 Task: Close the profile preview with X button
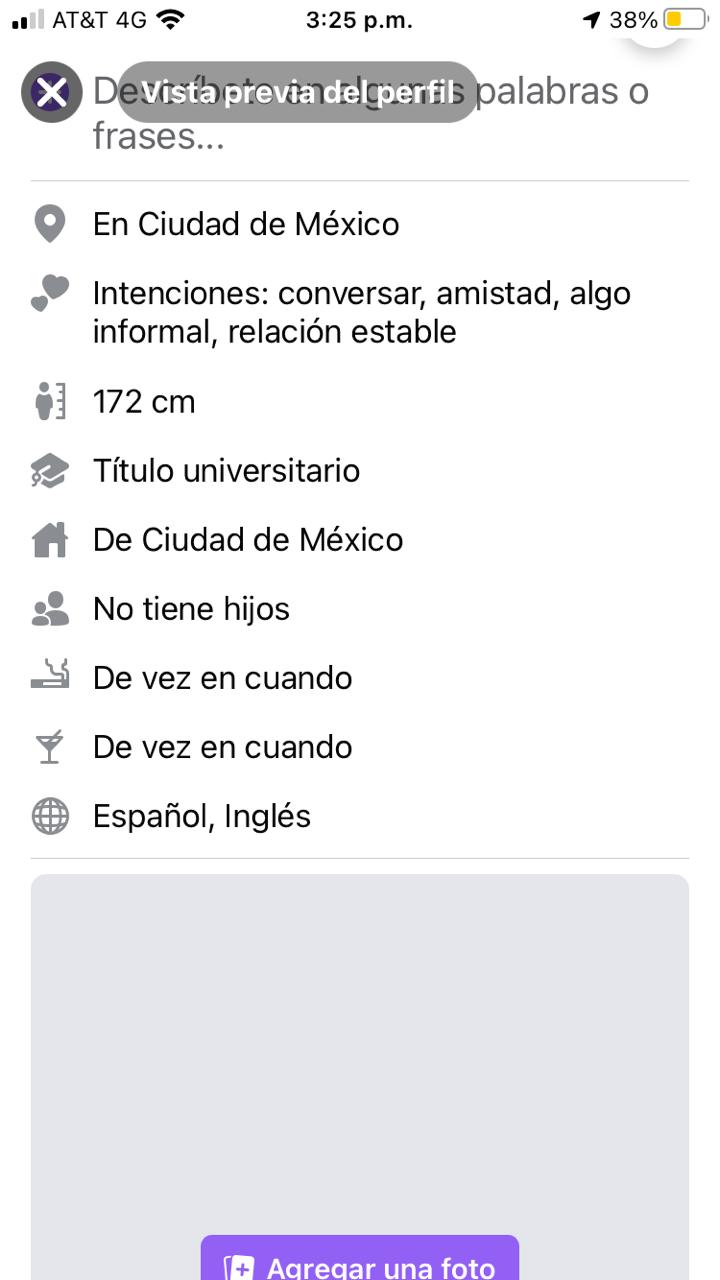click(51, 93)
